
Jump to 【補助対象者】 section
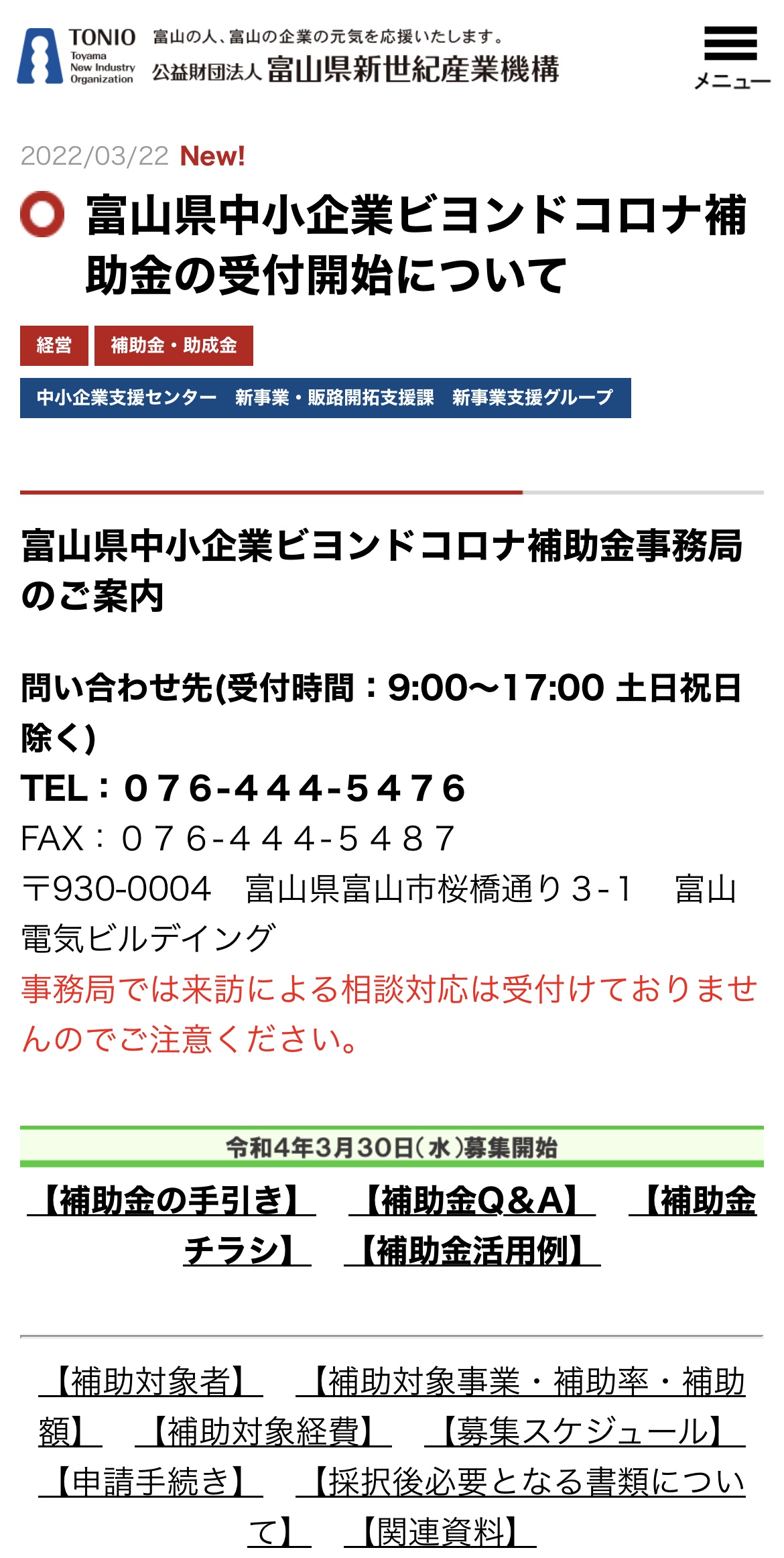click(x=151, y=1382)
